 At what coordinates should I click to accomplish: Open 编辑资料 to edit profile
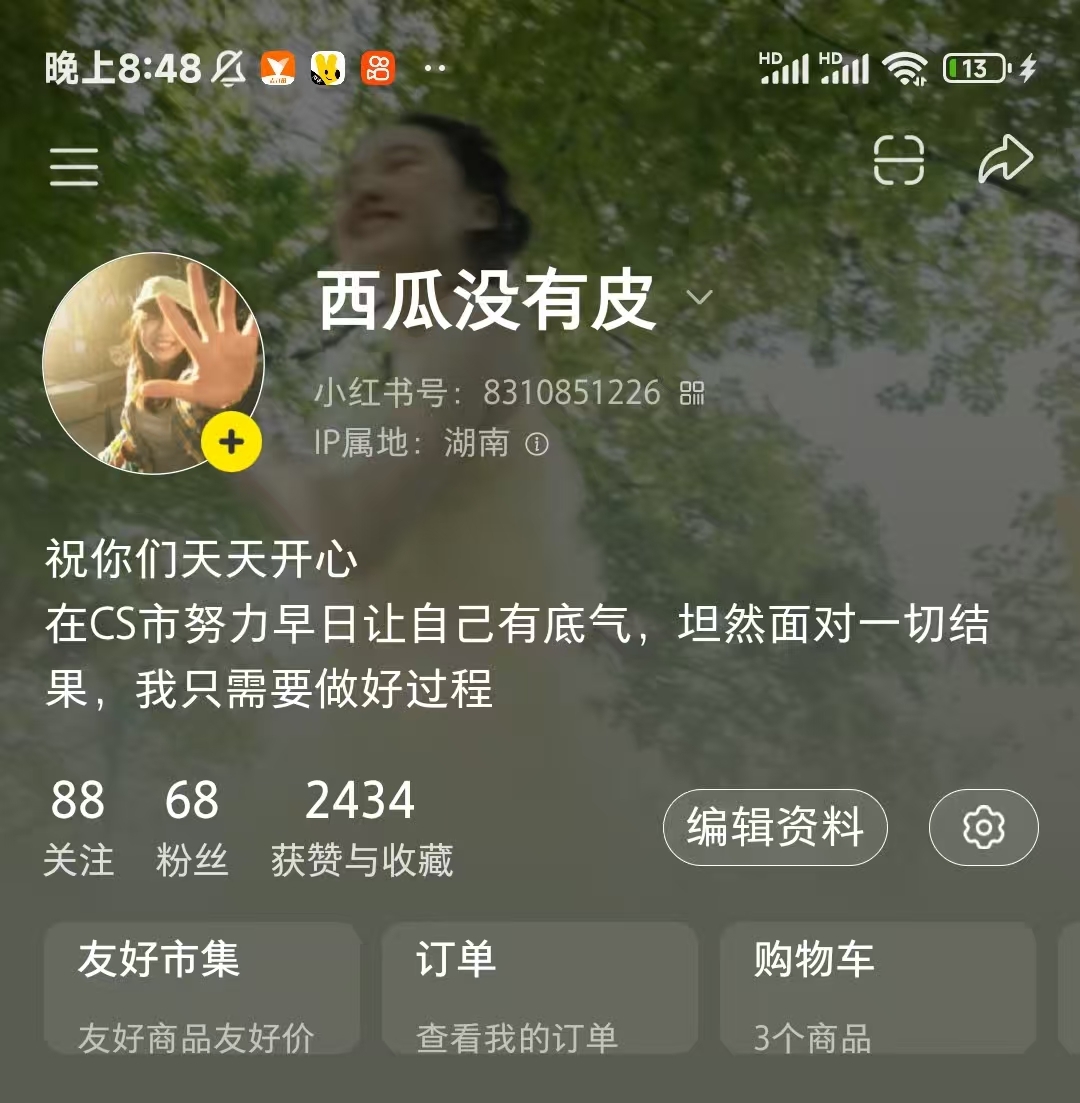776,826
